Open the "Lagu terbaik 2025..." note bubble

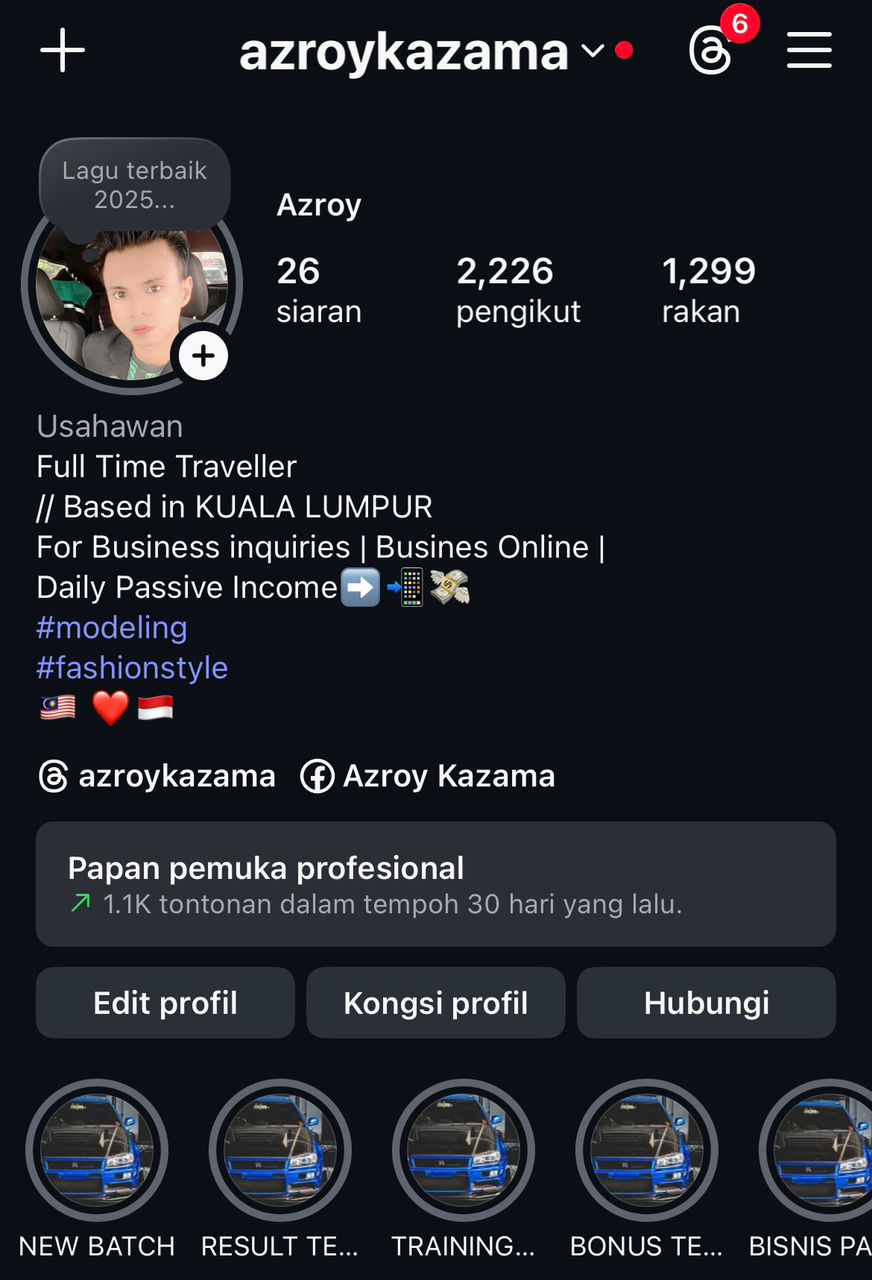pyautogui.click(x=134, y=185)
